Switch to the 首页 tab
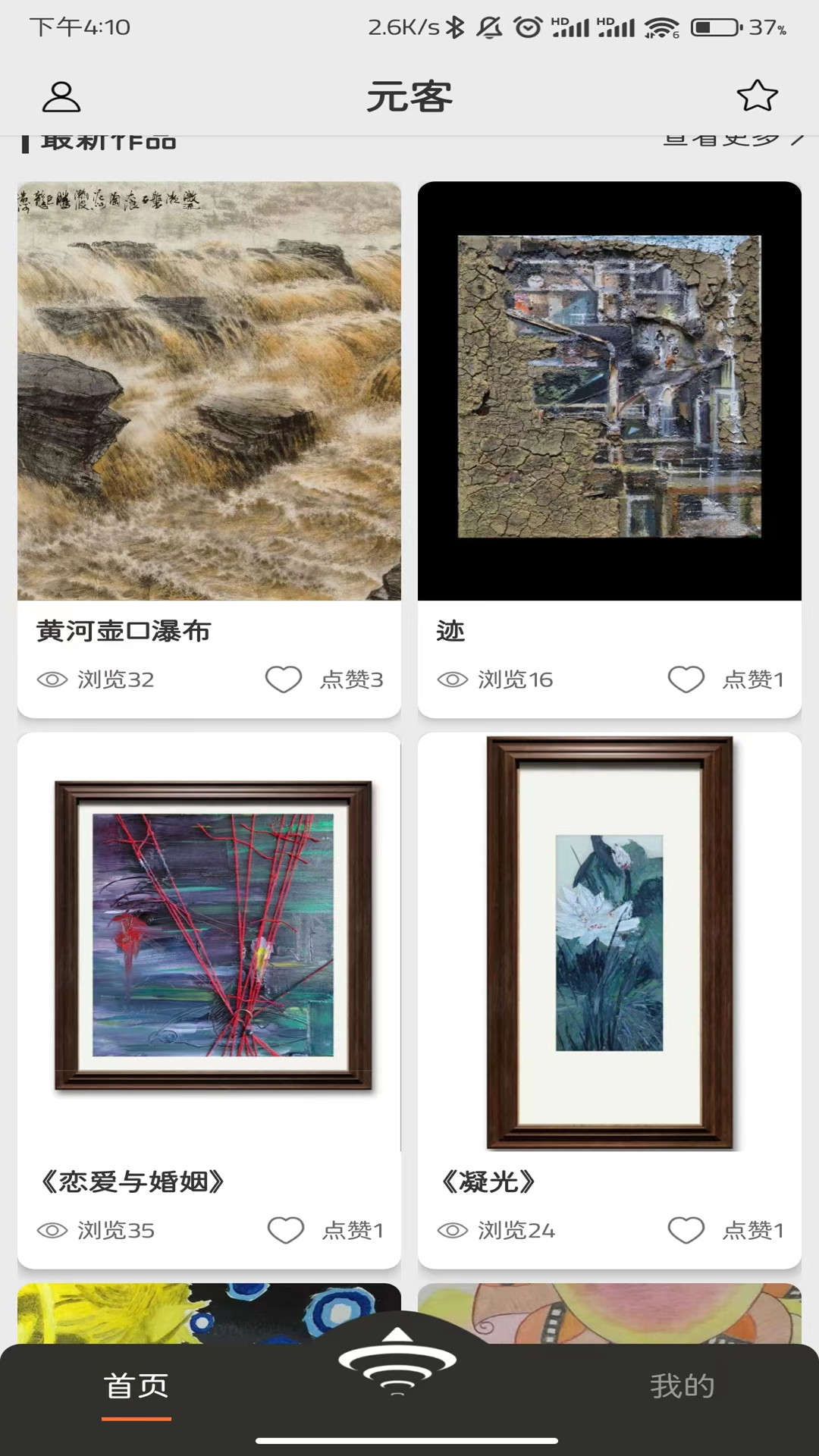Image resolution: width=819 pixels, height=1456 pixels. [x=136, y=1386]
